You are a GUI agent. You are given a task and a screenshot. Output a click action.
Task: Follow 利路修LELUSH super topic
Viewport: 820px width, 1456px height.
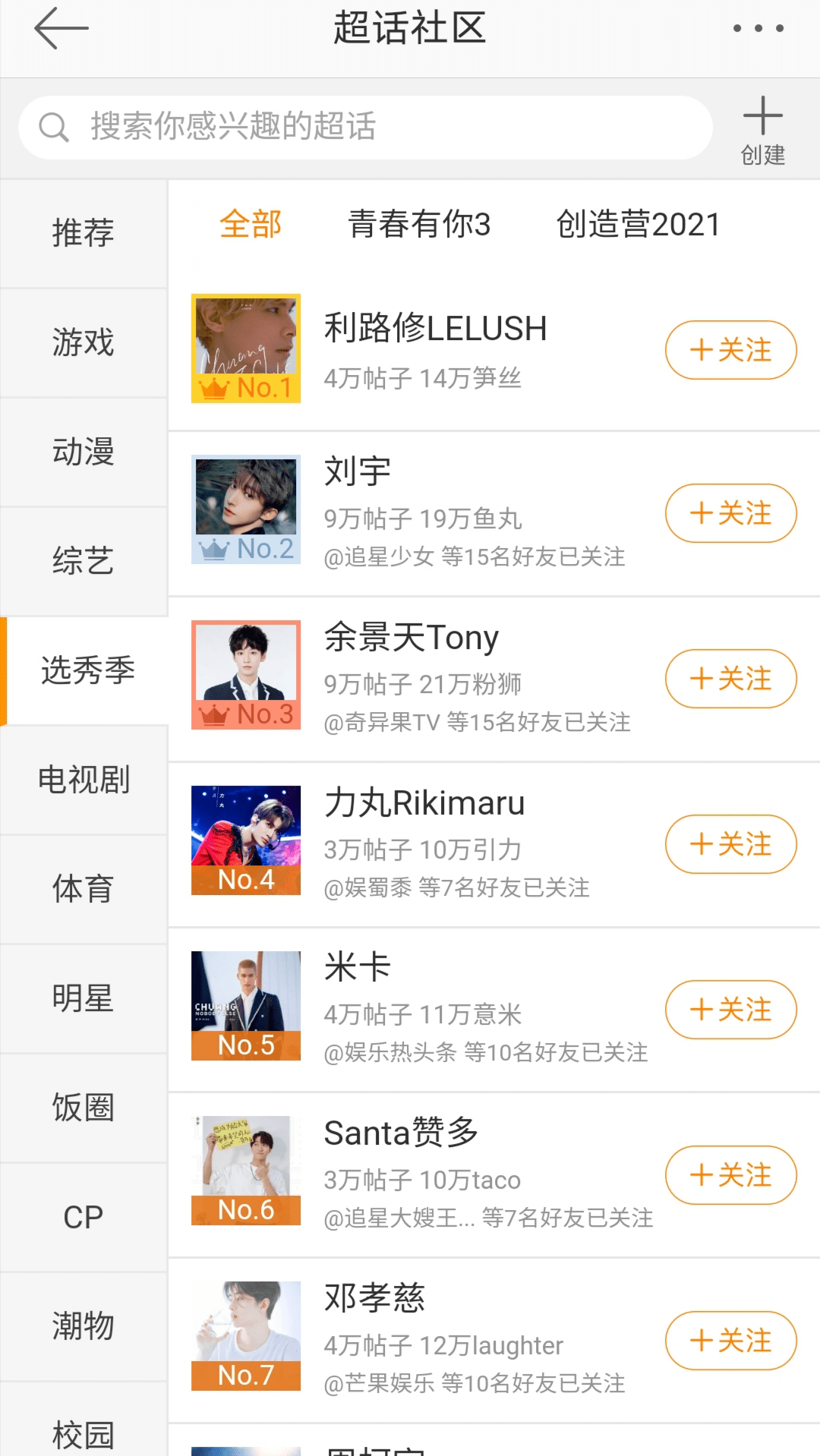tap(730, 350)
